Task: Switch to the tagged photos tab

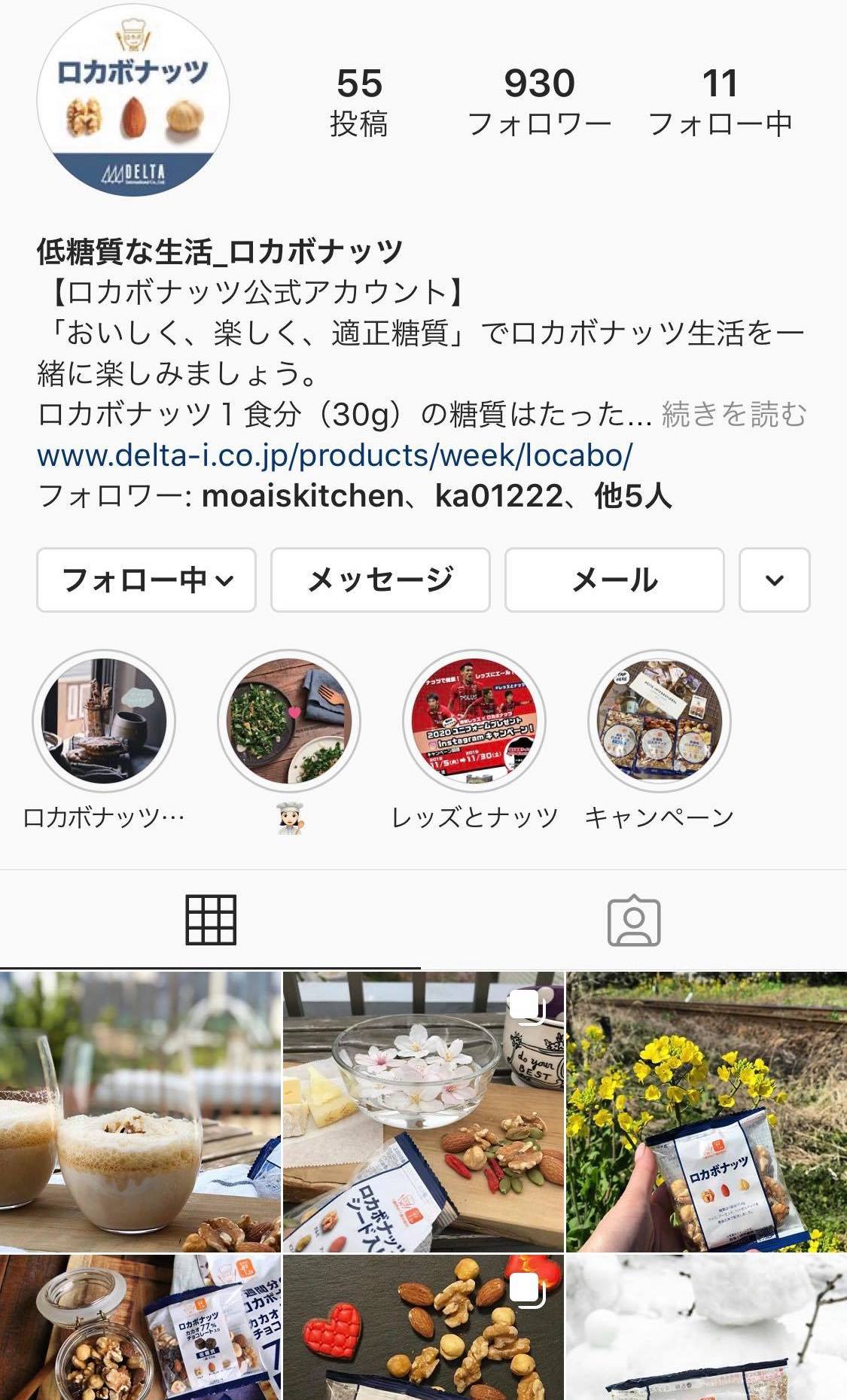Action: coord(634,920)
